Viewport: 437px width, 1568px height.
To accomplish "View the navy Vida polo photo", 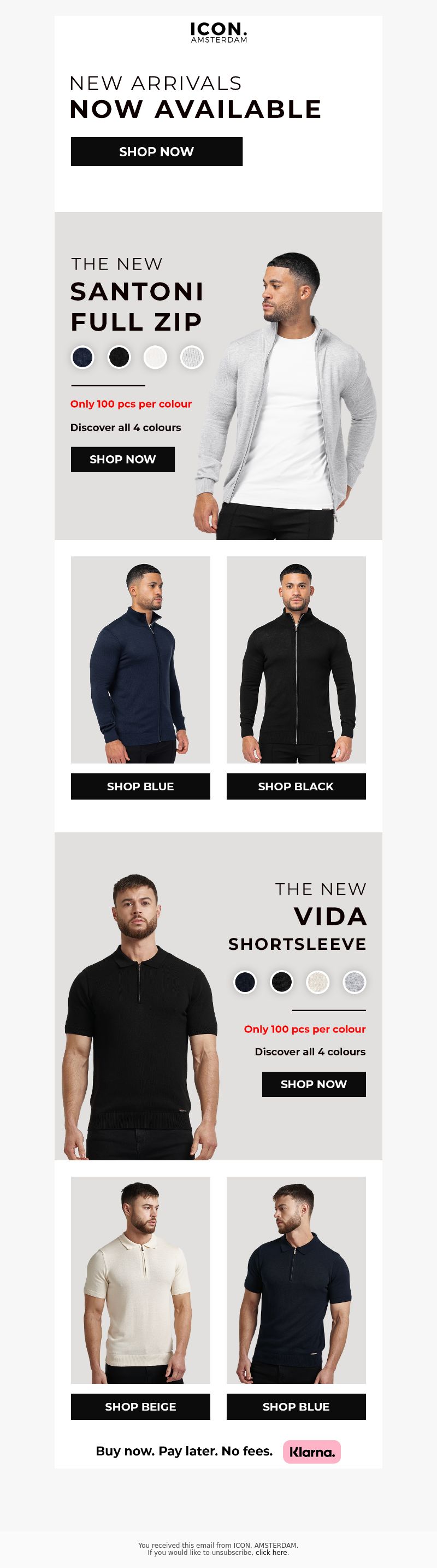I will (296, 1279).
